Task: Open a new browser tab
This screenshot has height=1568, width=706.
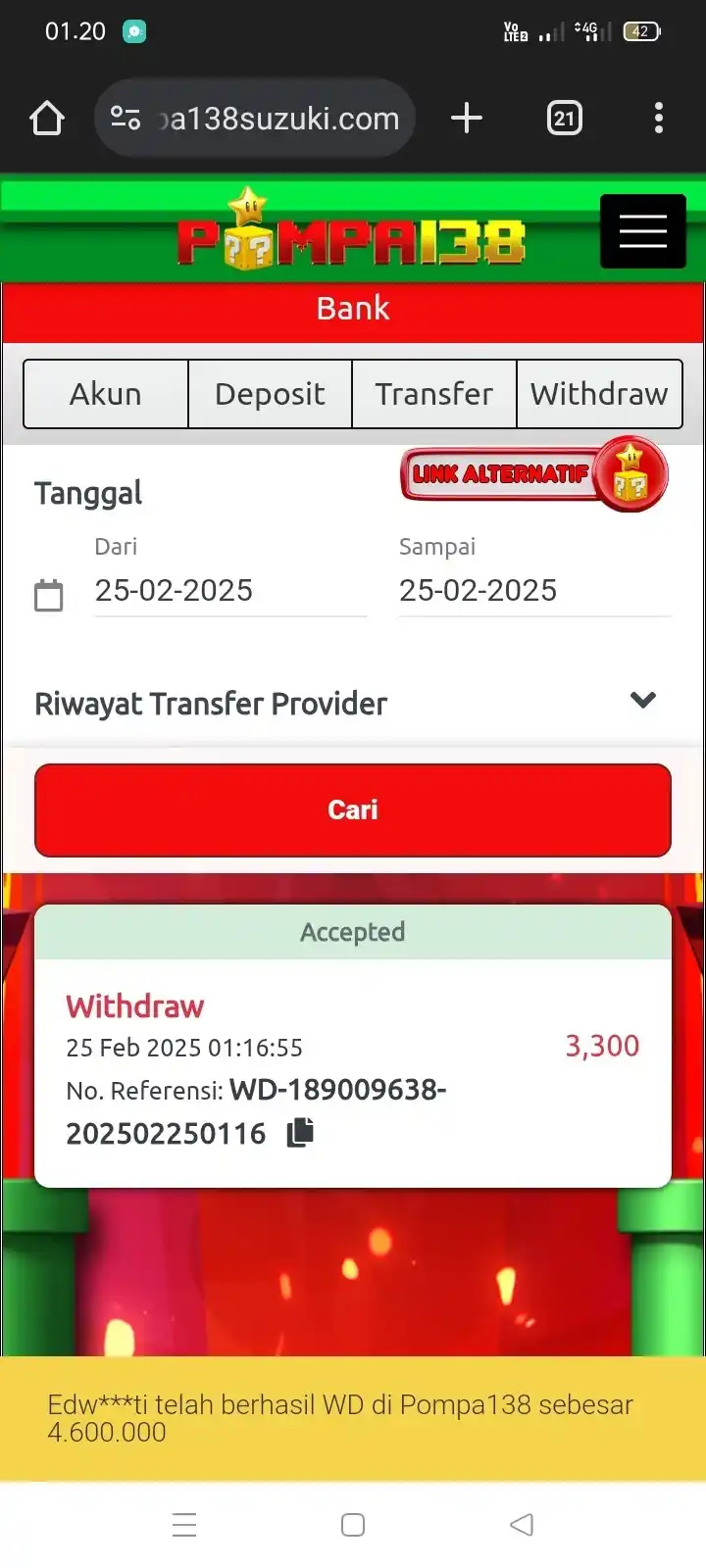Action: [467, 119]
